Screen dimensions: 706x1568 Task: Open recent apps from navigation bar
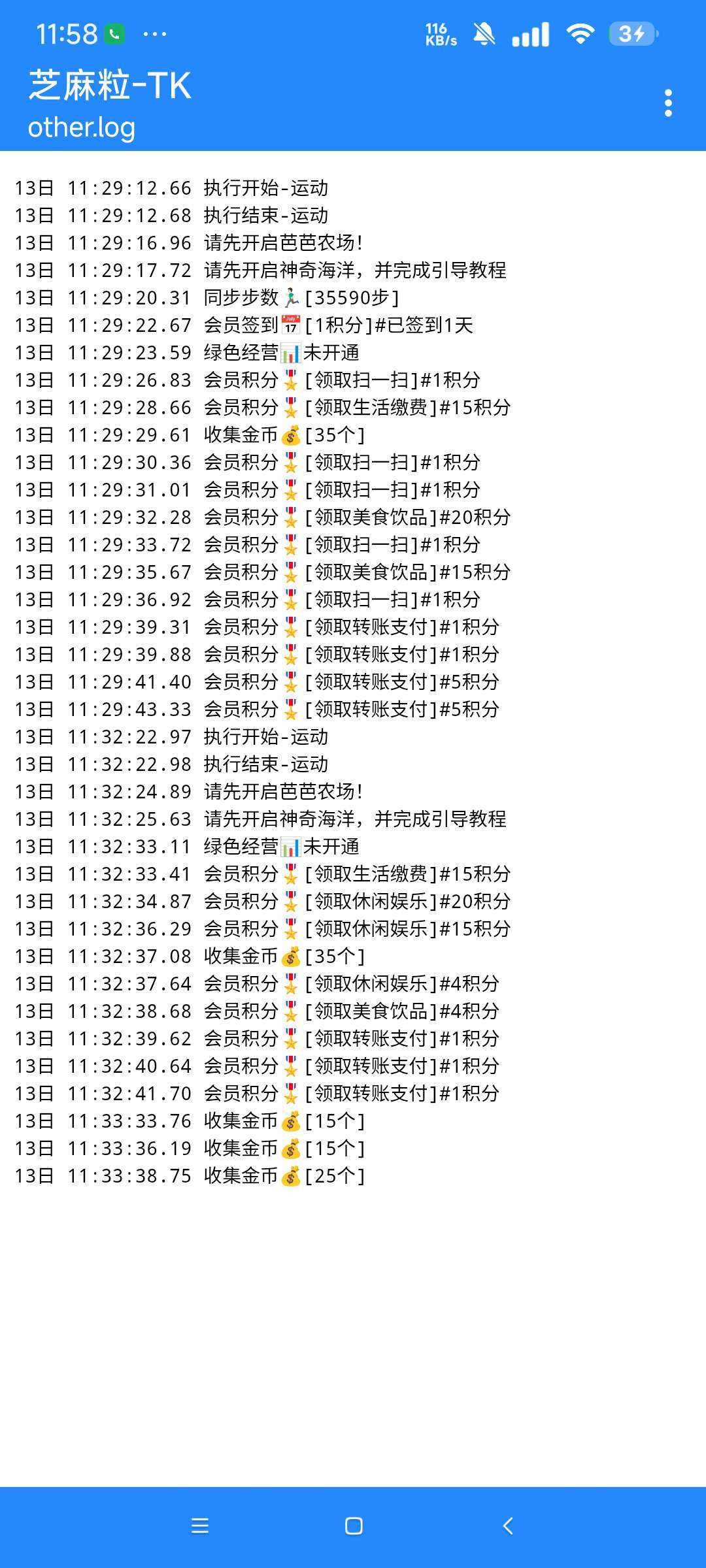200,1526
